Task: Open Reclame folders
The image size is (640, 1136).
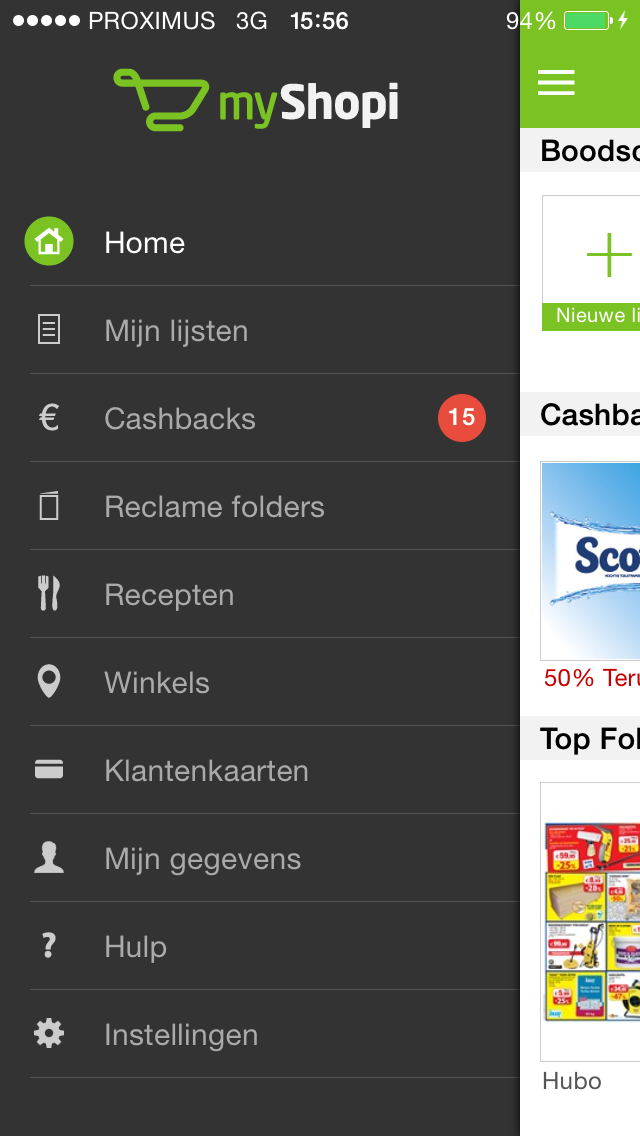Action: 260,506
